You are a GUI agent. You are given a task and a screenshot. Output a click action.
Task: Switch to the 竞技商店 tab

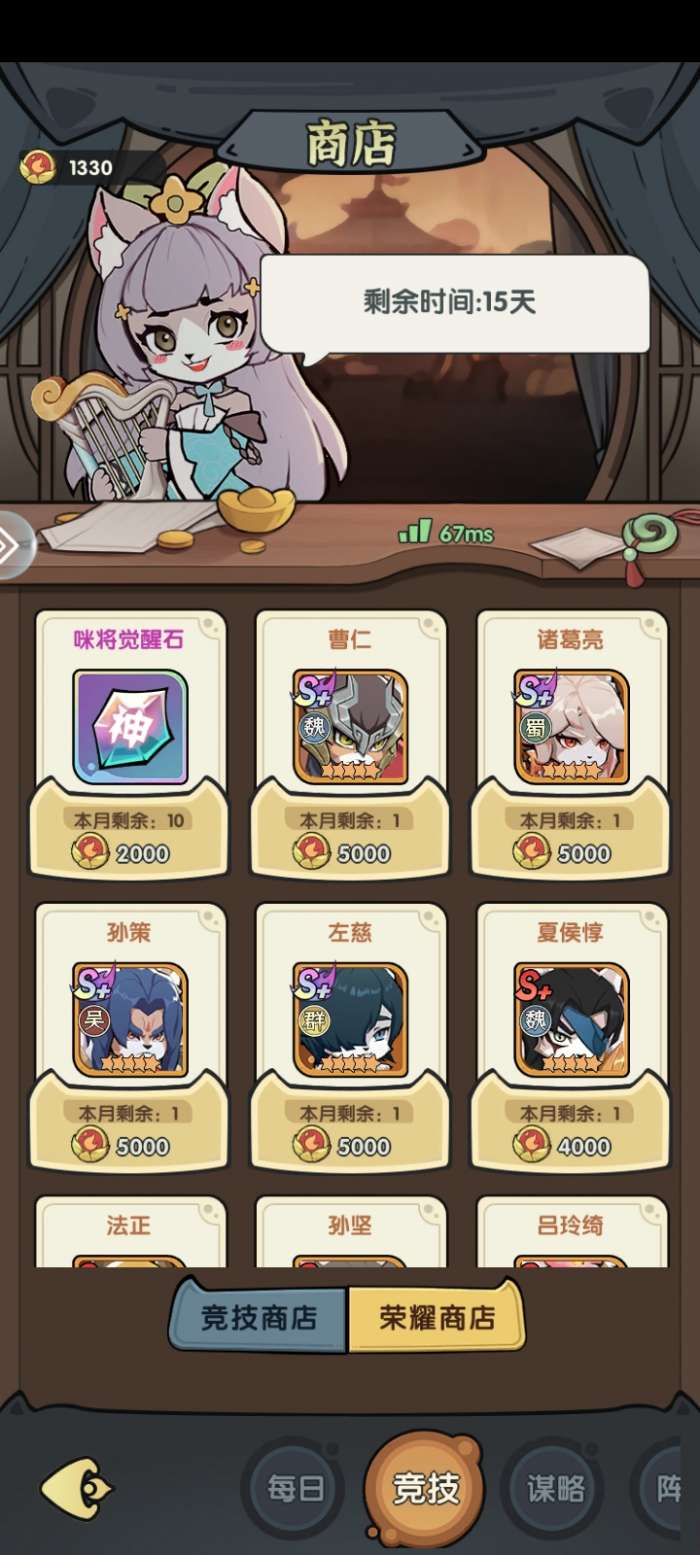point(259,1317)
